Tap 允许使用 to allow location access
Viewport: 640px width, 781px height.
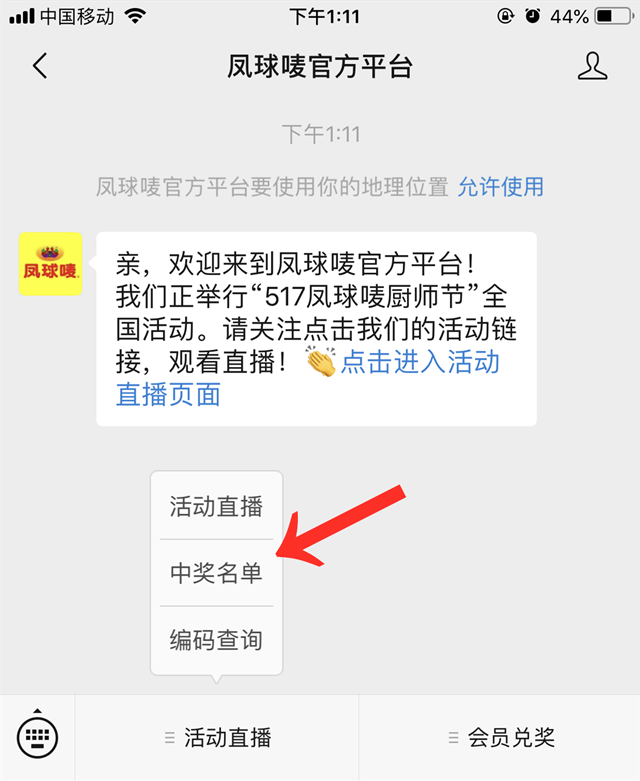pos(500,186)
